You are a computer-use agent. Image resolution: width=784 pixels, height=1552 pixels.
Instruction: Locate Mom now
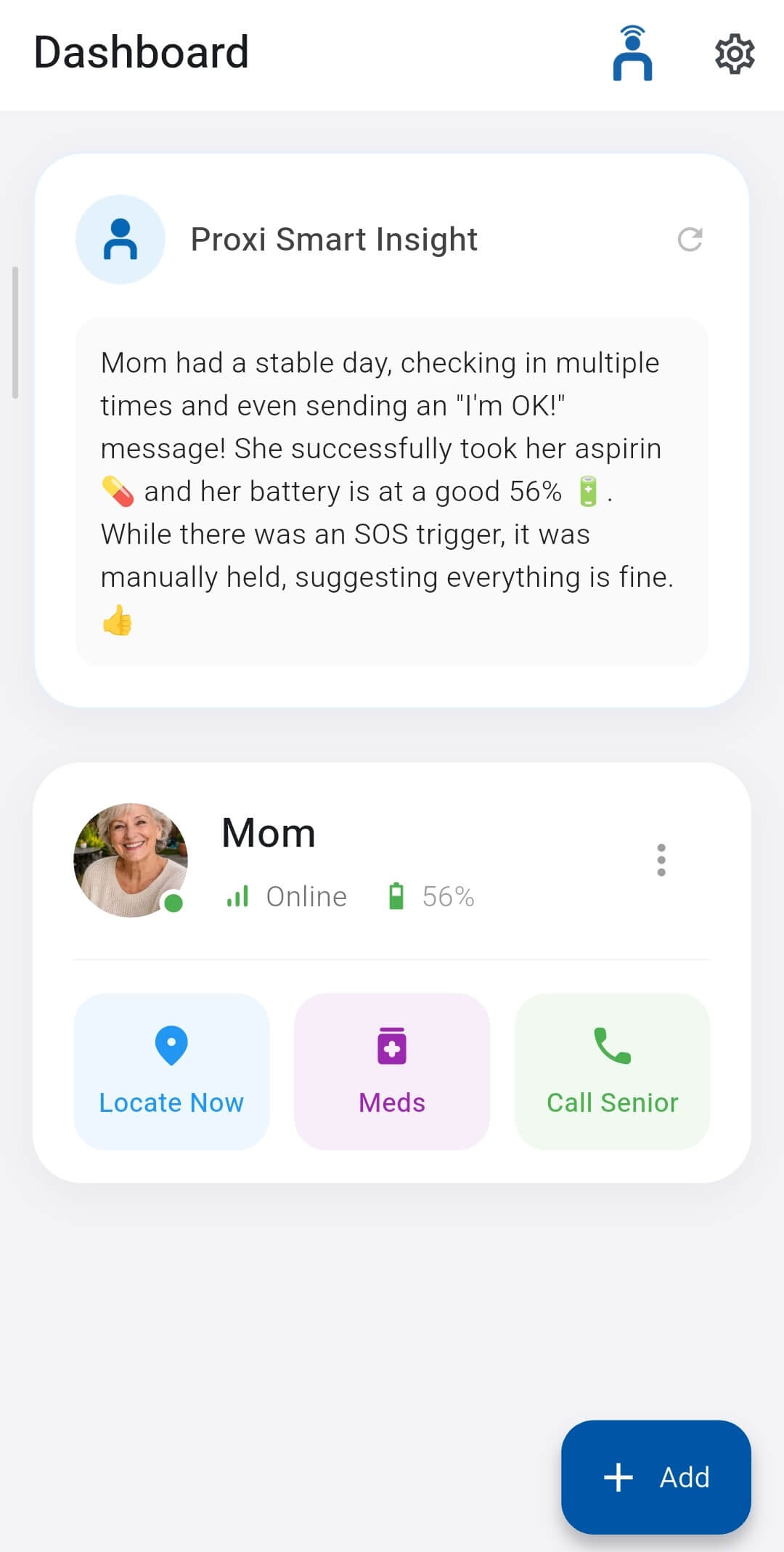171,1071
